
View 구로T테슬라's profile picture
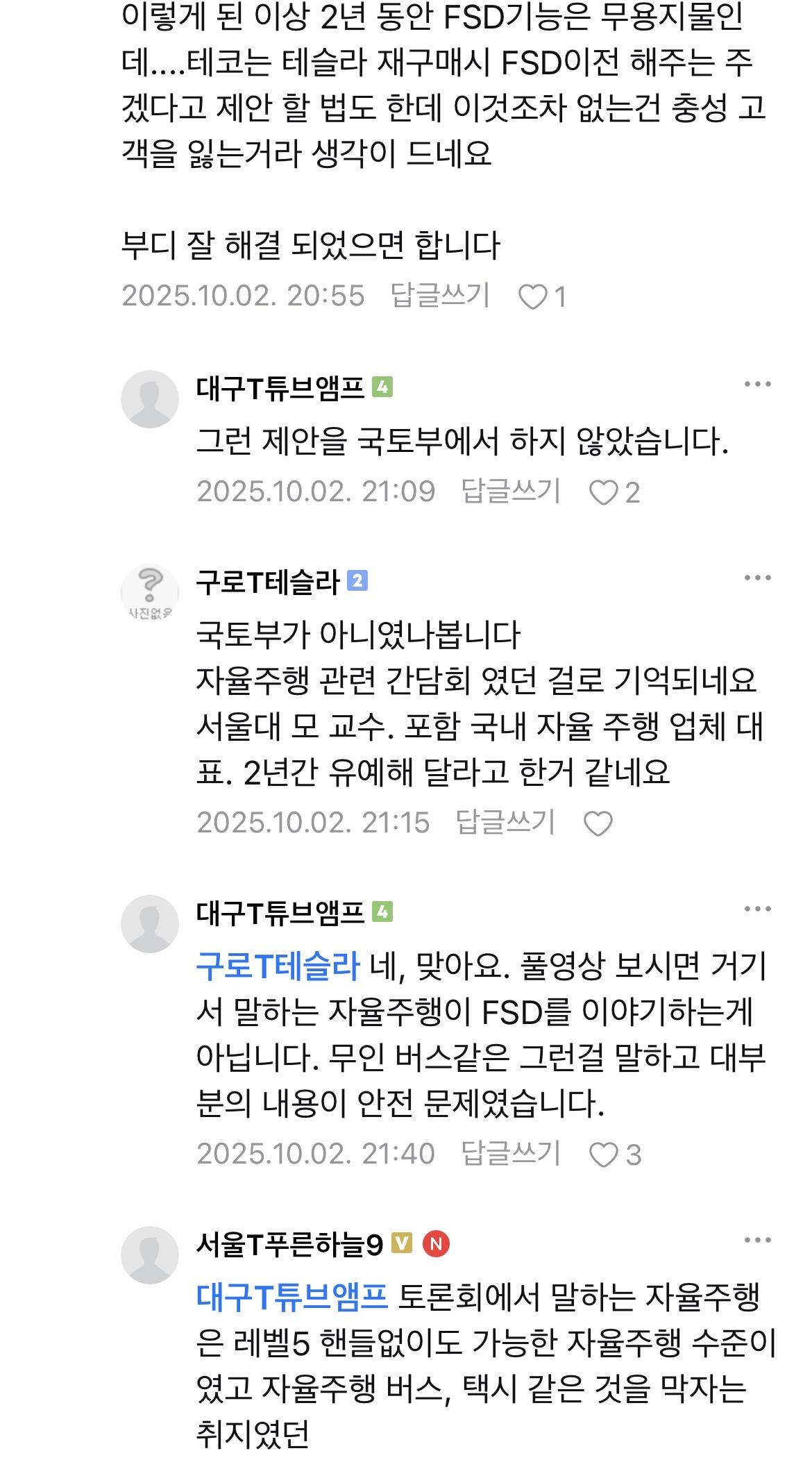click(150, 593)
